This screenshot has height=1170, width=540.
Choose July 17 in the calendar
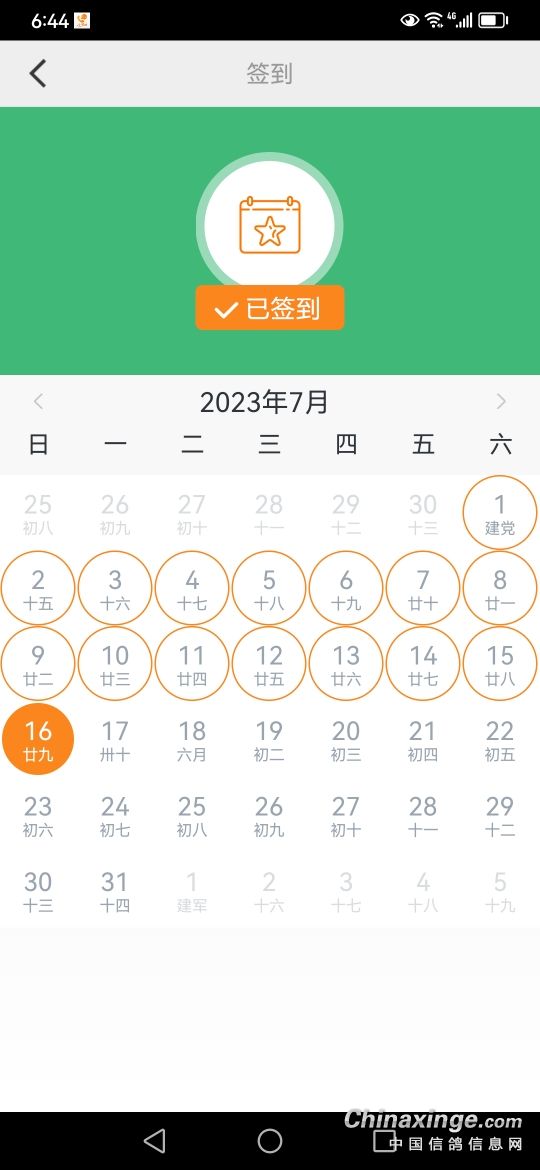coord(115,739)
